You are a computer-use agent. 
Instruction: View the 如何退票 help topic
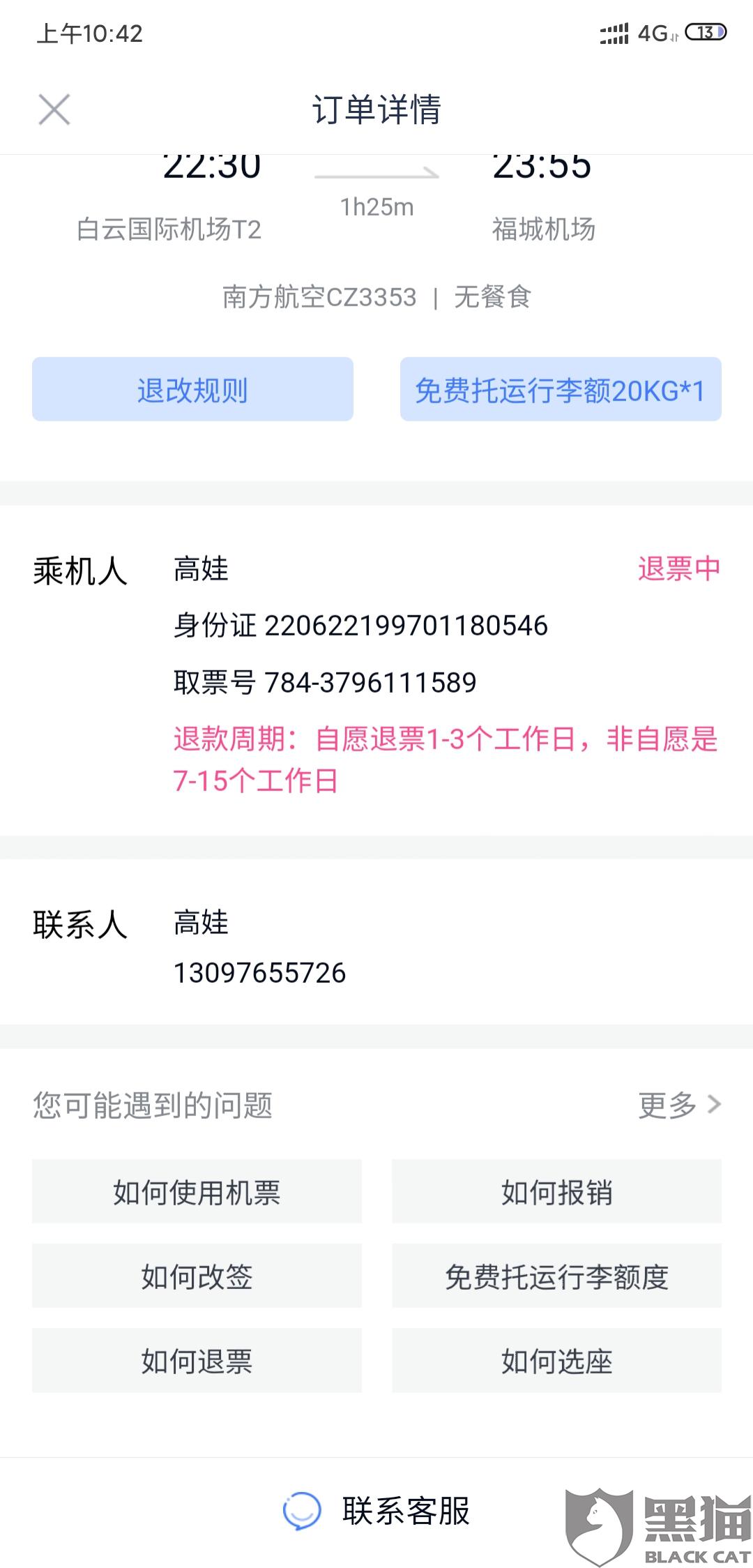(197, 1361)
